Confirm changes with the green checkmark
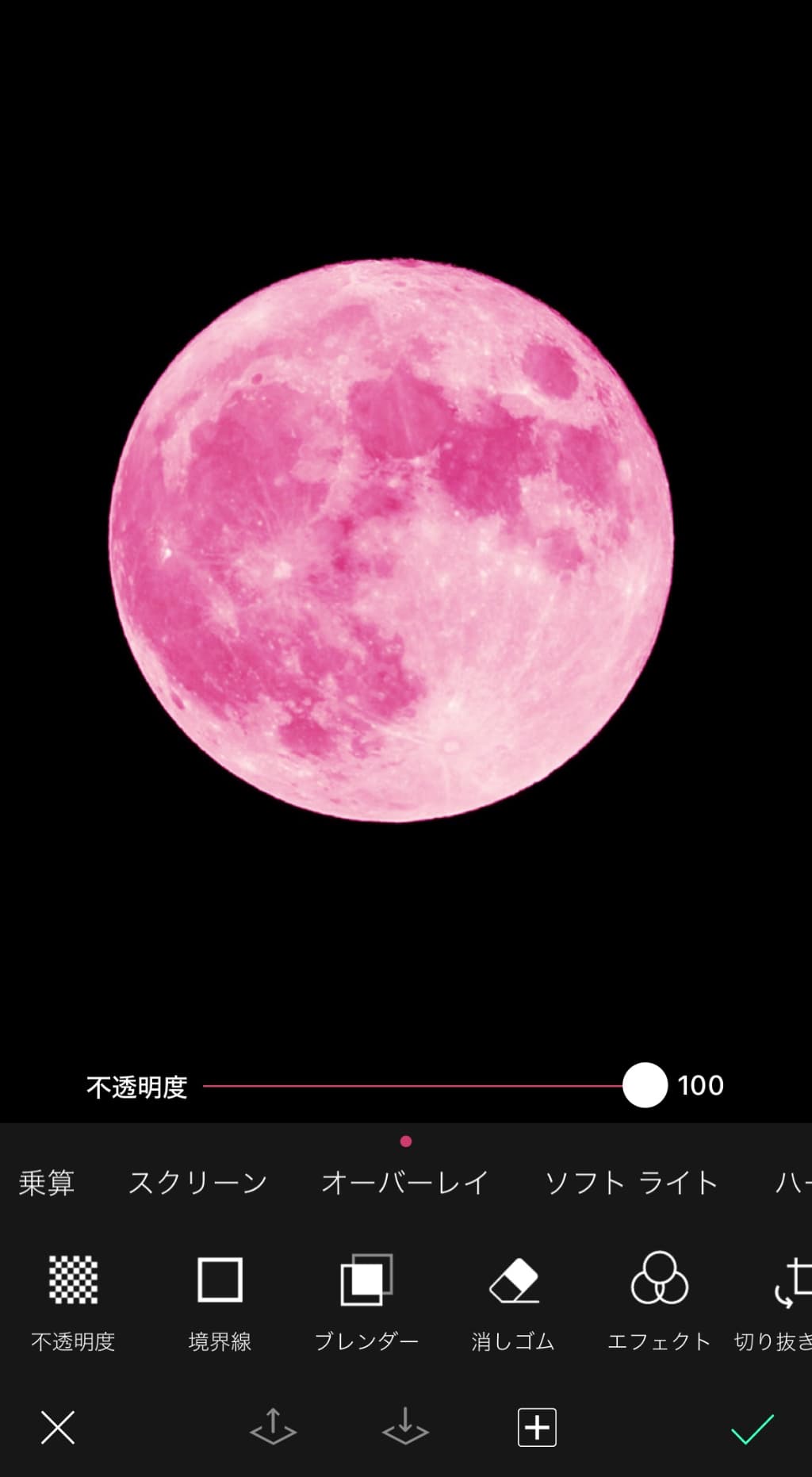 coord(752,1428)
